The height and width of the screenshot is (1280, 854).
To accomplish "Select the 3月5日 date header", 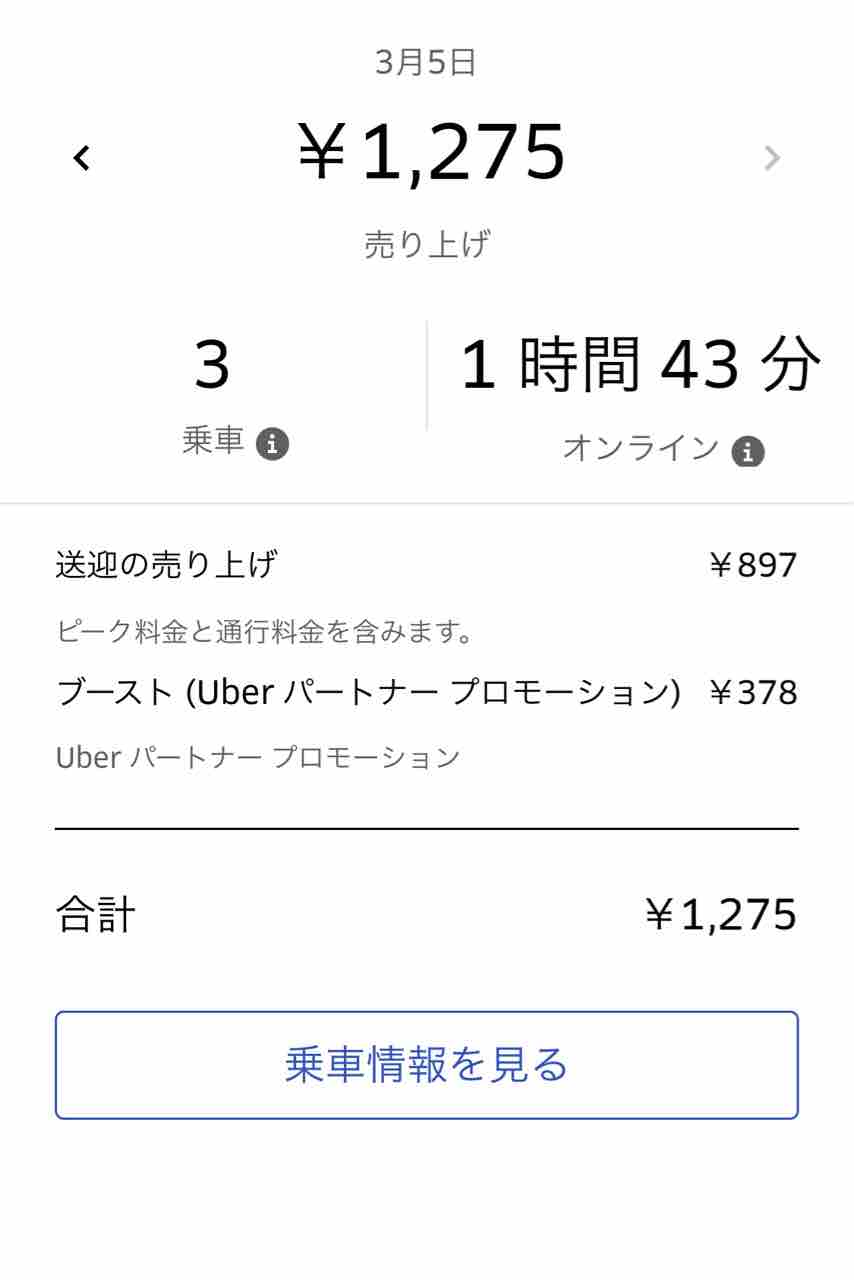I will pos(427,62).
